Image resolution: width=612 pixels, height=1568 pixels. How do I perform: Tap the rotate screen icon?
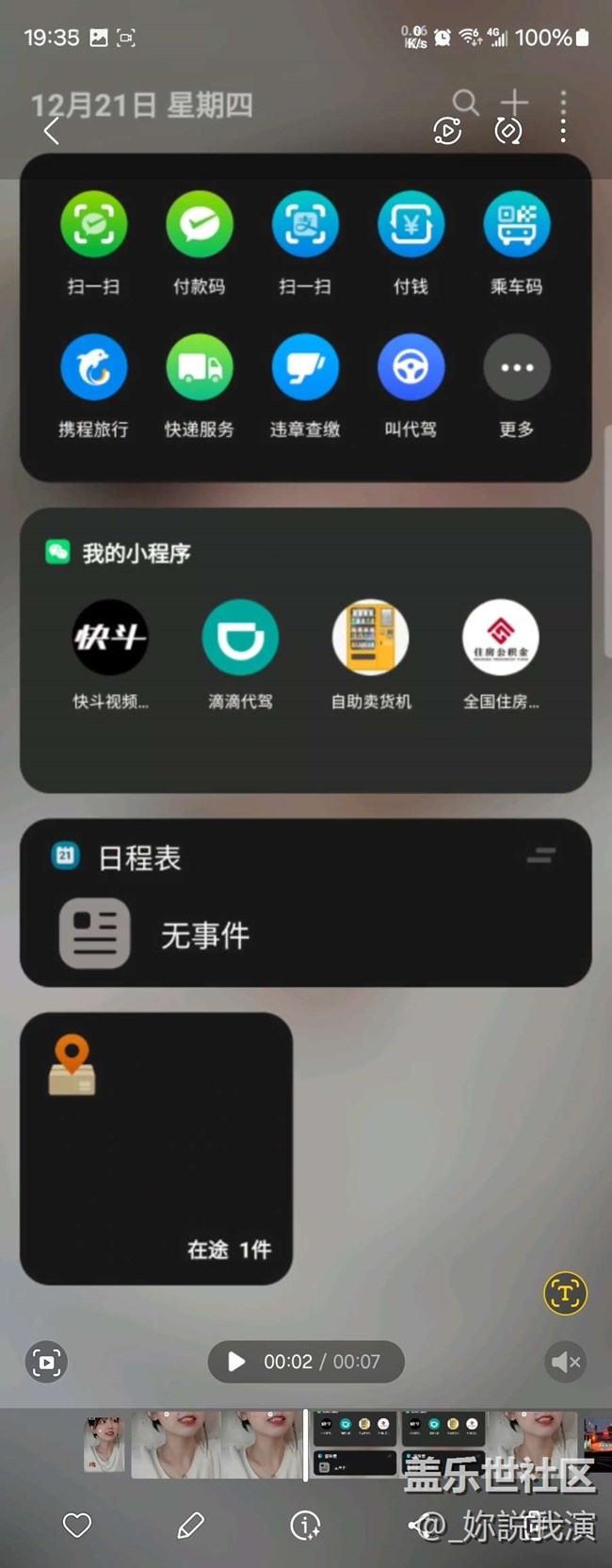point(508,131)
